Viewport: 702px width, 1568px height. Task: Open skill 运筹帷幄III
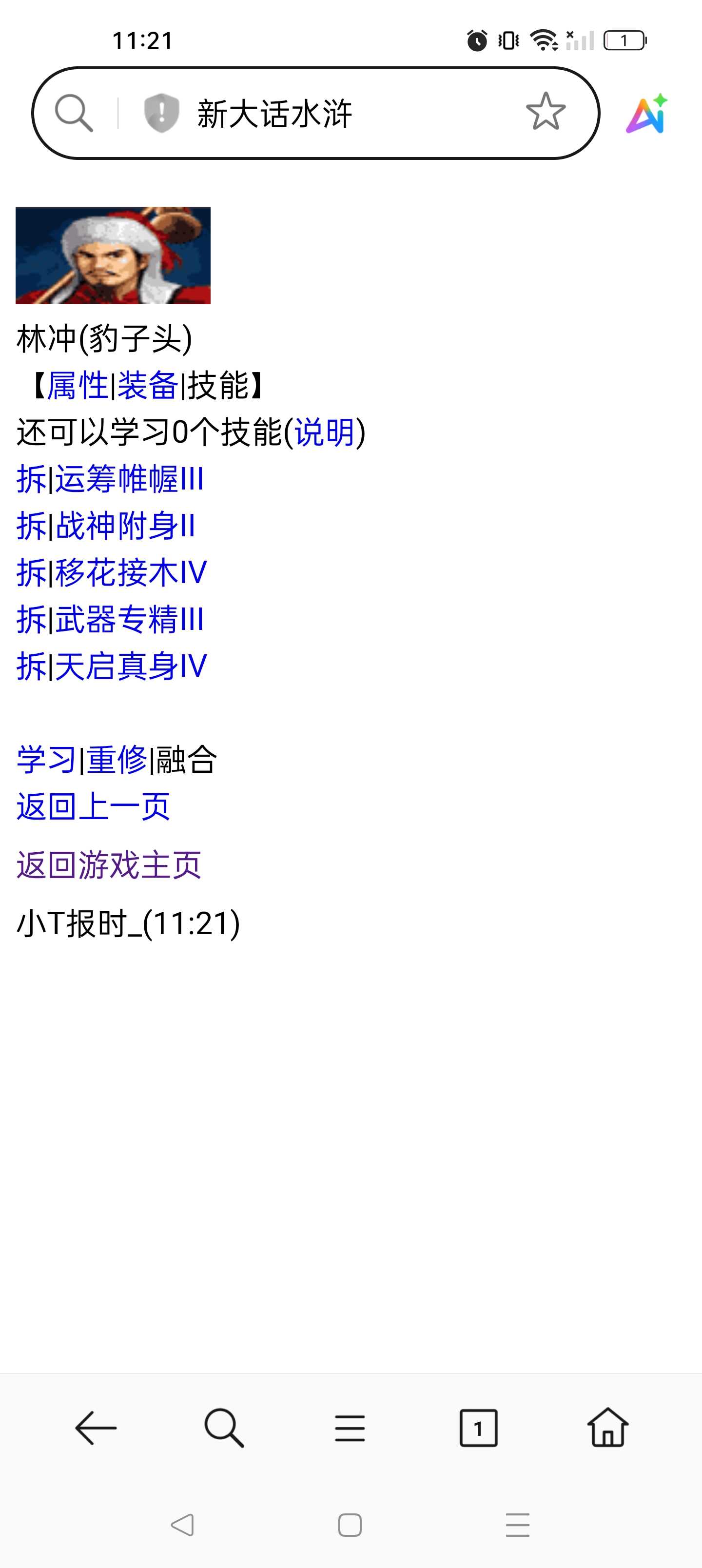(x=129, y=479)
